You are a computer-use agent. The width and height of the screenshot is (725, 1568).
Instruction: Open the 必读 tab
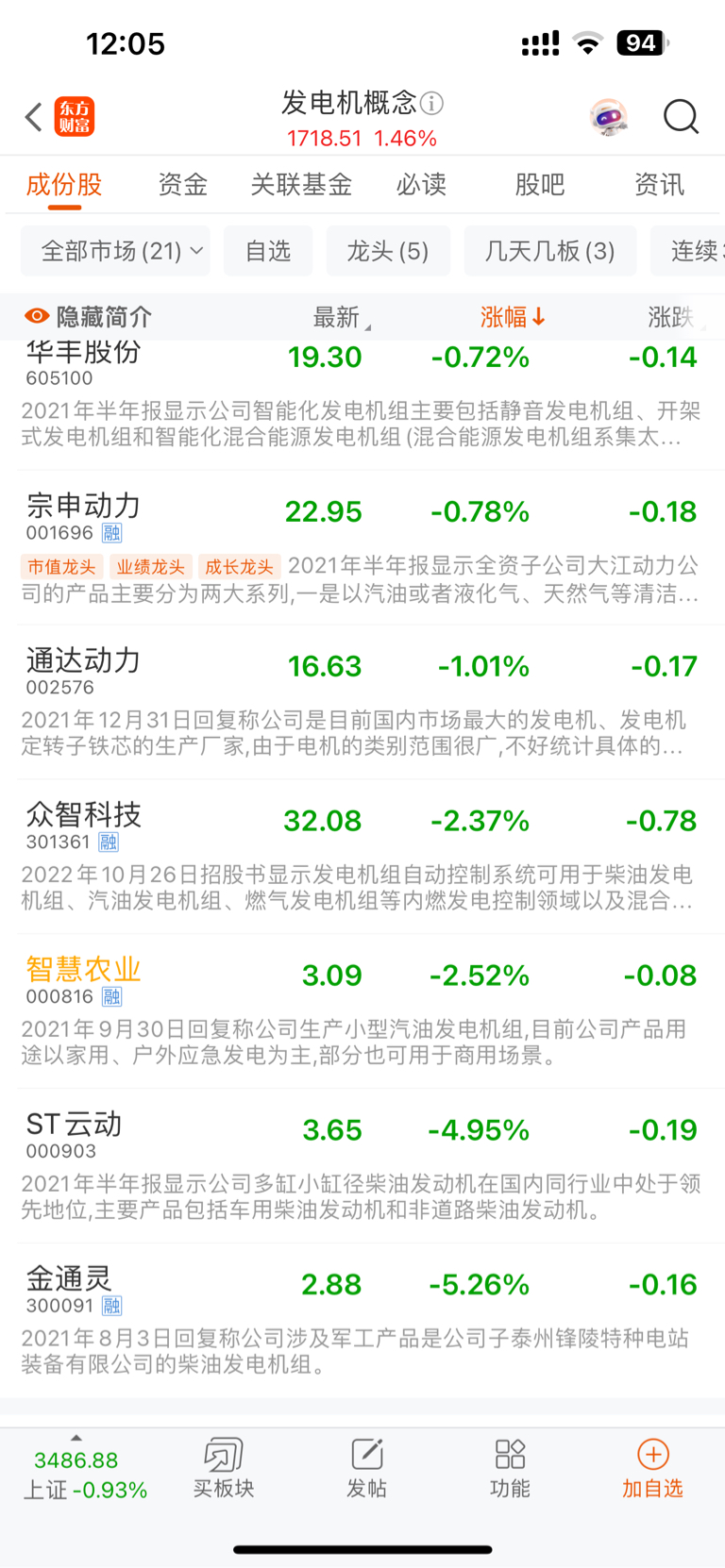pyautogui.click(x=421, y=184)
